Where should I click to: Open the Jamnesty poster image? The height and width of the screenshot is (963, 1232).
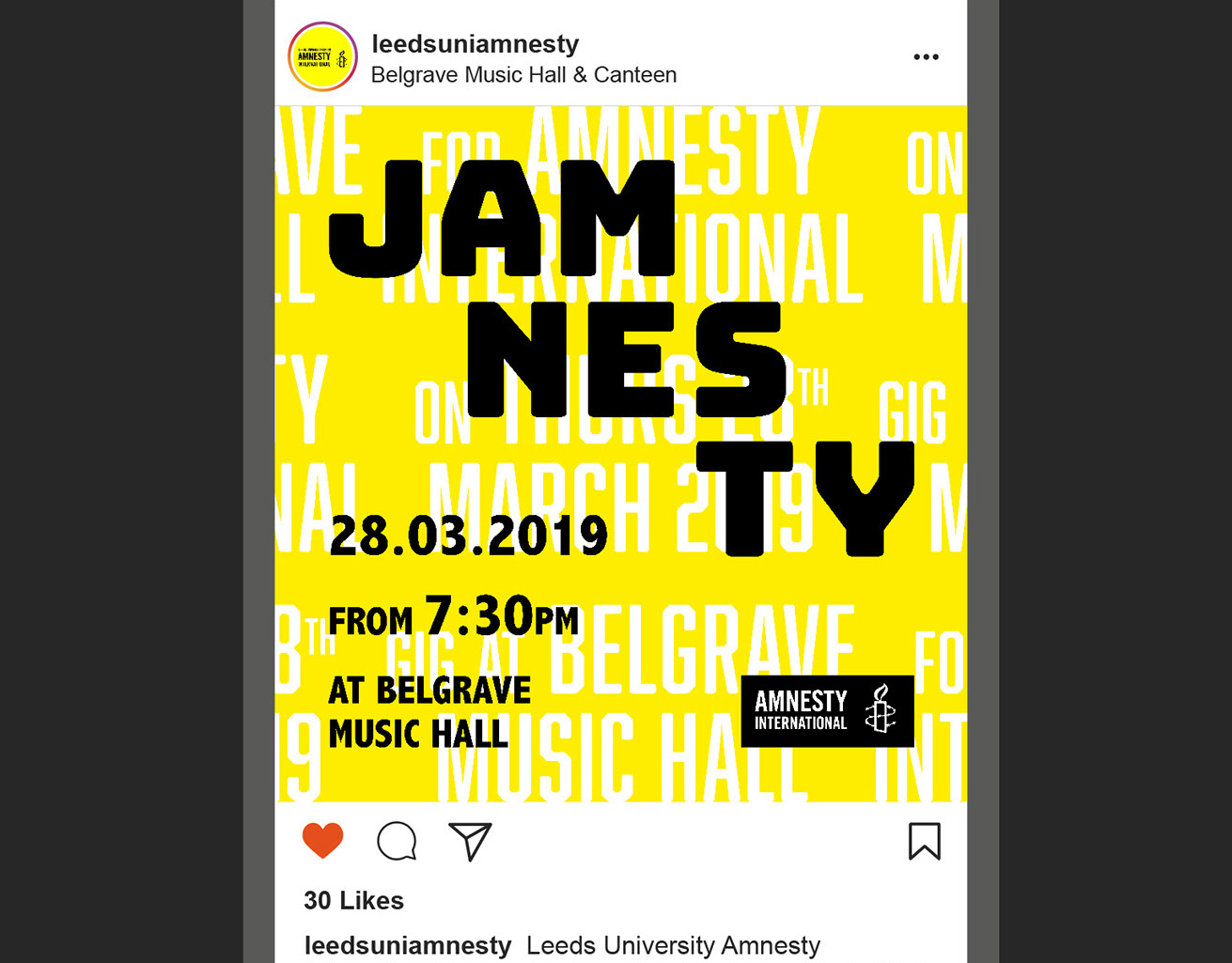[620, 453]
